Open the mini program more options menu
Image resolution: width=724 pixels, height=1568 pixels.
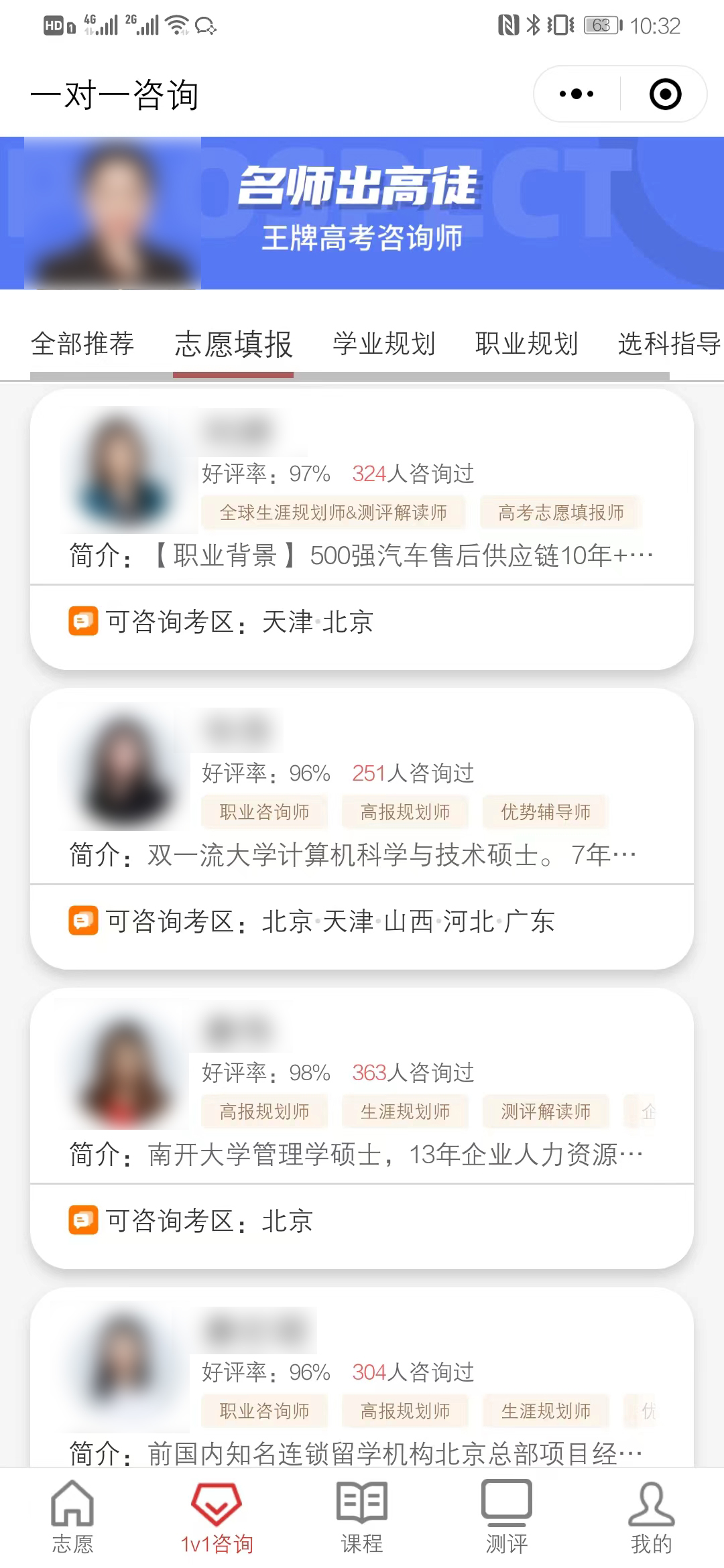(x=577, y=94)
